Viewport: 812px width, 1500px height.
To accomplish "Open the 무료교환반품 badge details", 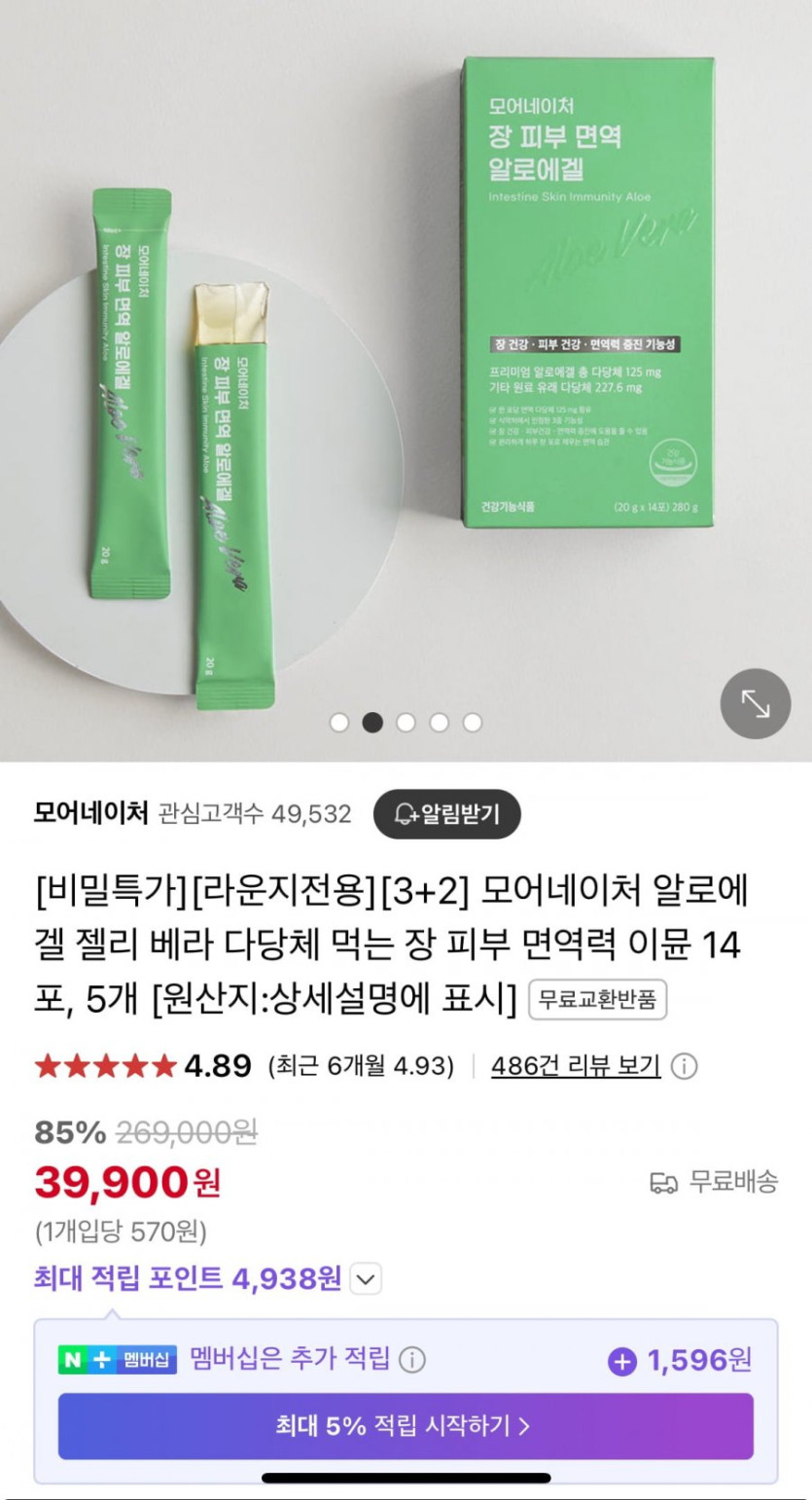I will tap(597, 999).
